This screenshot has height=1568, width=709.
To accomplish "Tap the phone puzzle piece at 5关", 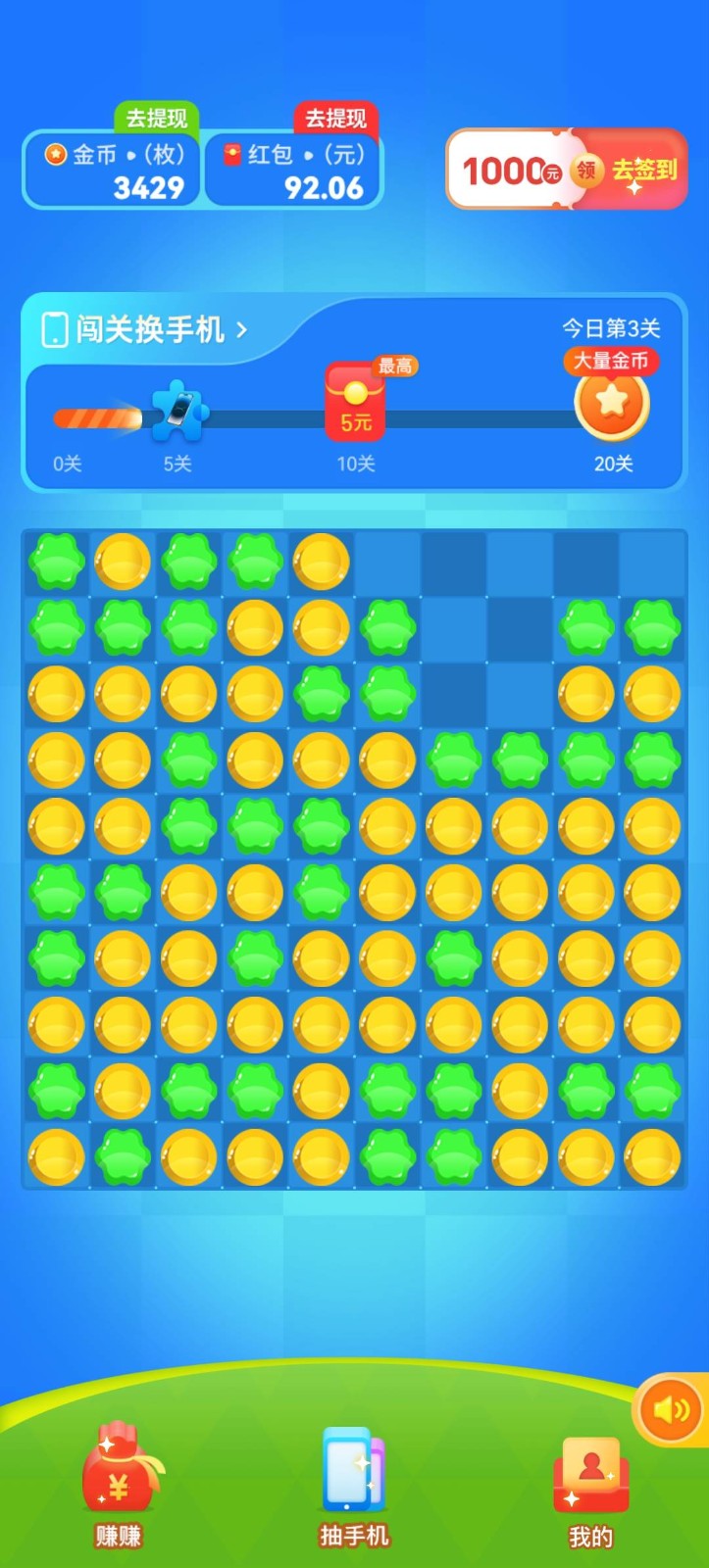I will point(179,411).
